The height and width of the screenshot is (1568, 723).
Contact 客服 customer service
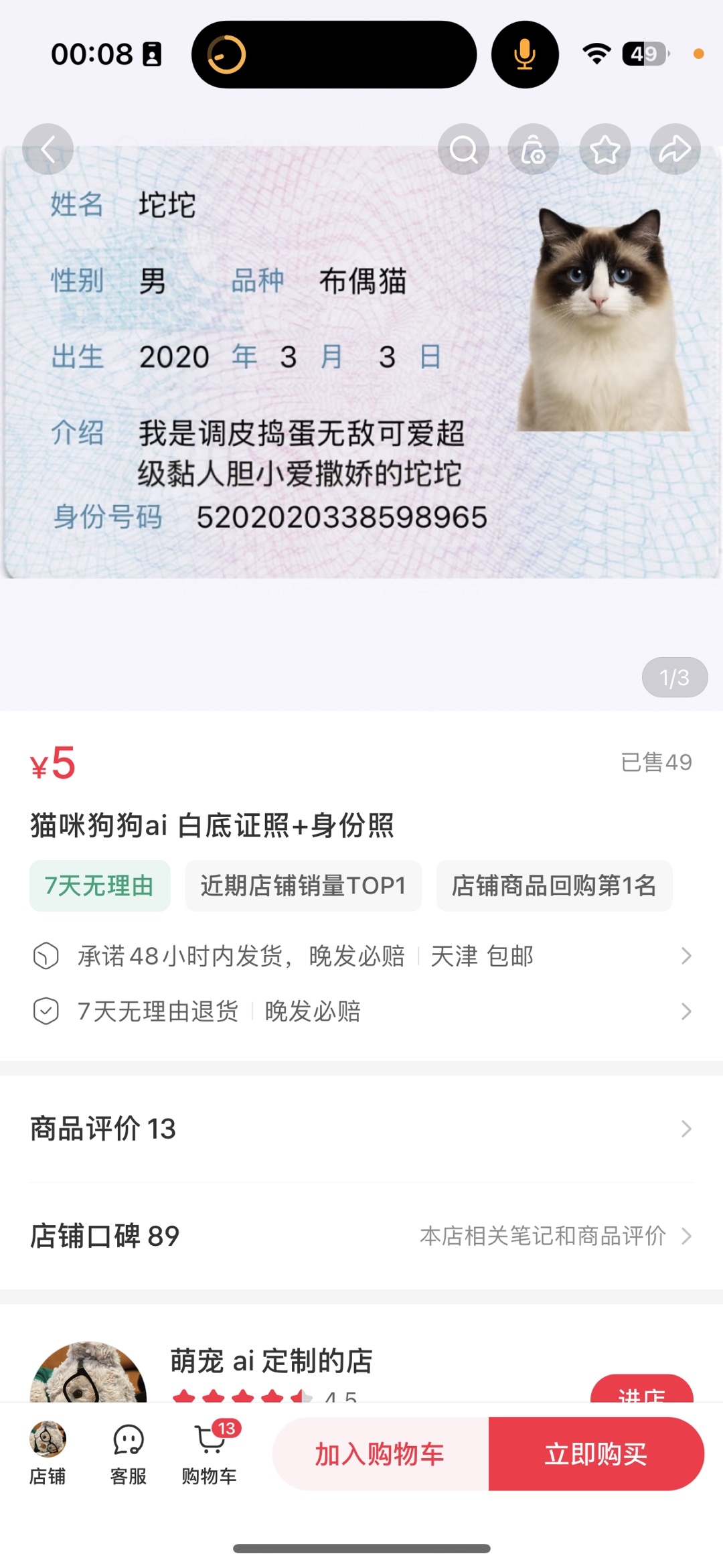[128, 1453]
